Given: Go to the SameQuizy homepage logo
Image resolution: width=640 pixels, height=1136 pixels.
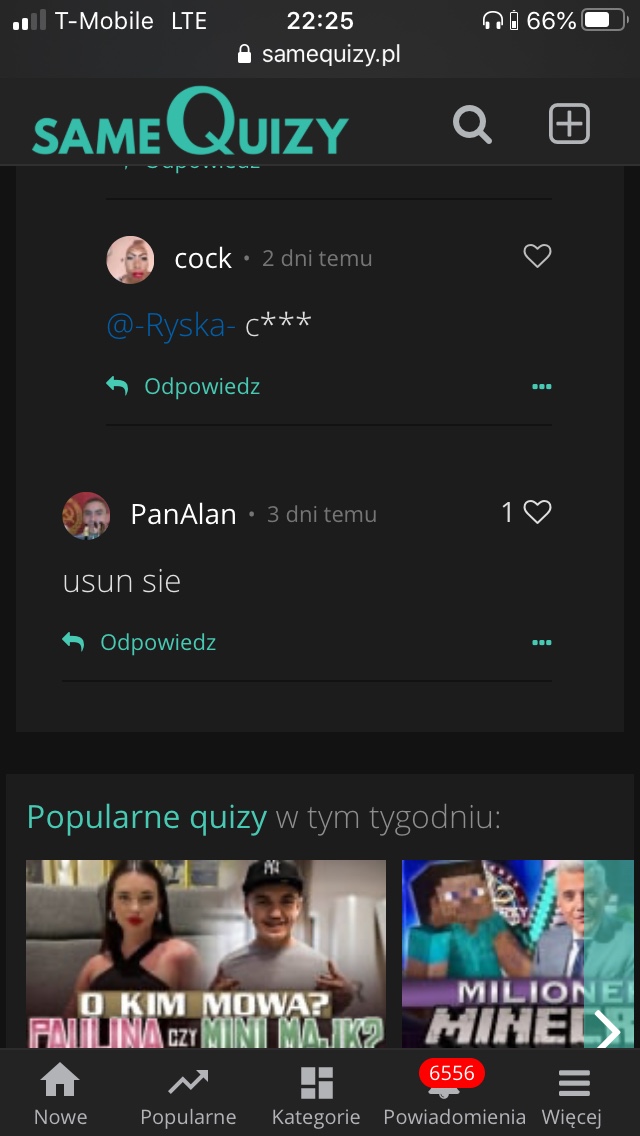Looking at the screenshot, I should pos(190,125).
